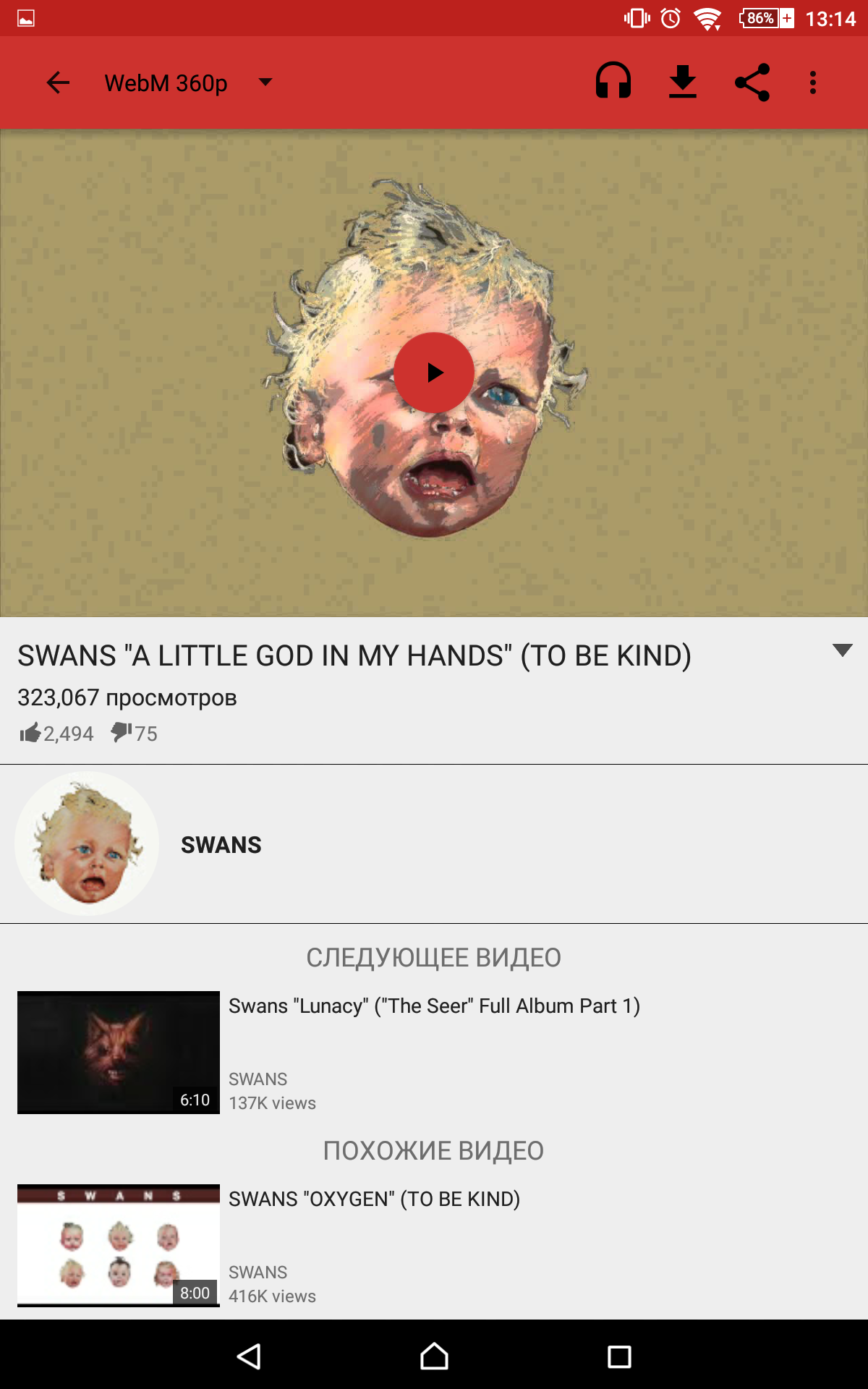This screenshot has height=1389, width=868.
Task: Play the video
Action: coord(434,373)
